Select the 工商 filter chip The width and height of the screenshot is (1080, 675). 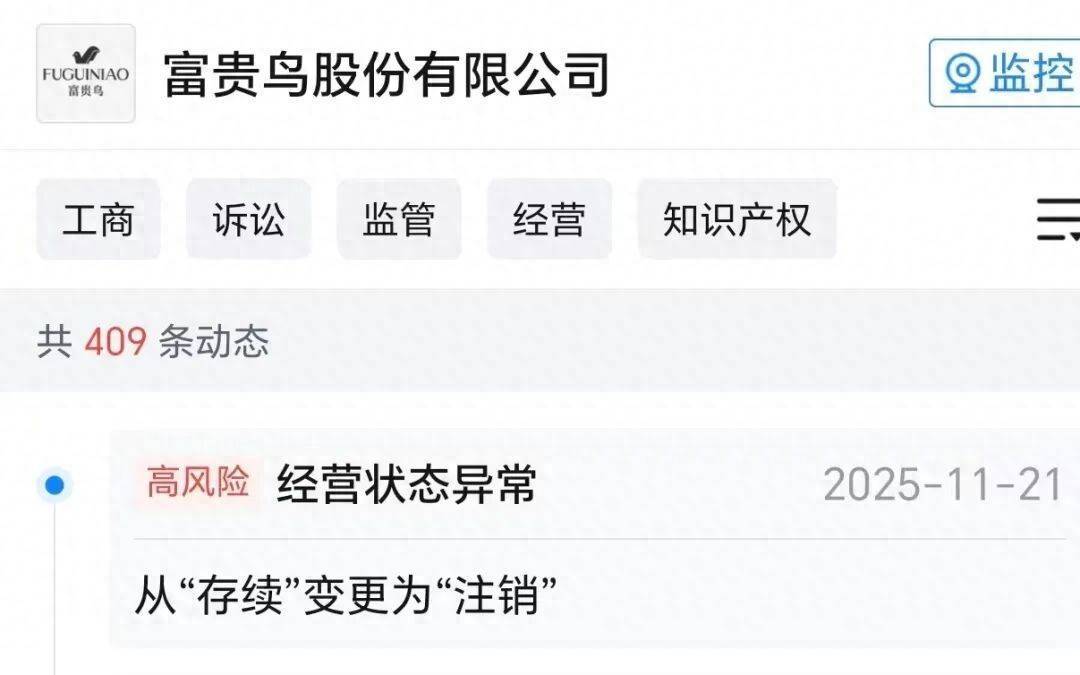tap(98, 219)
